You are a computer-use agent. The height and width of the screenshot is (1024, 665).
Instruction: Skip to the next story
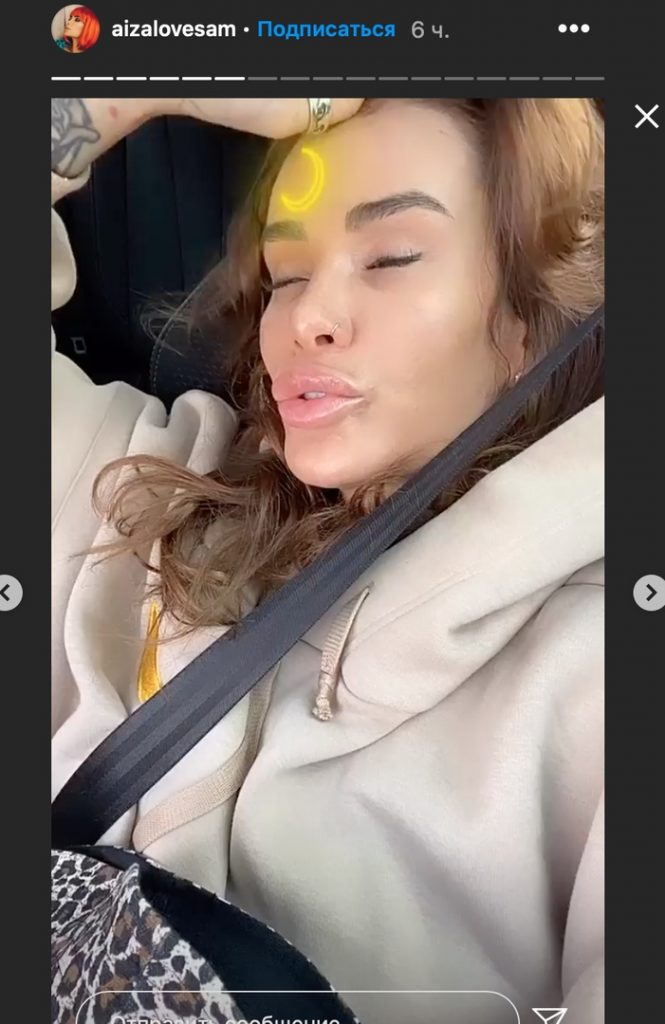tap(648, 592)
